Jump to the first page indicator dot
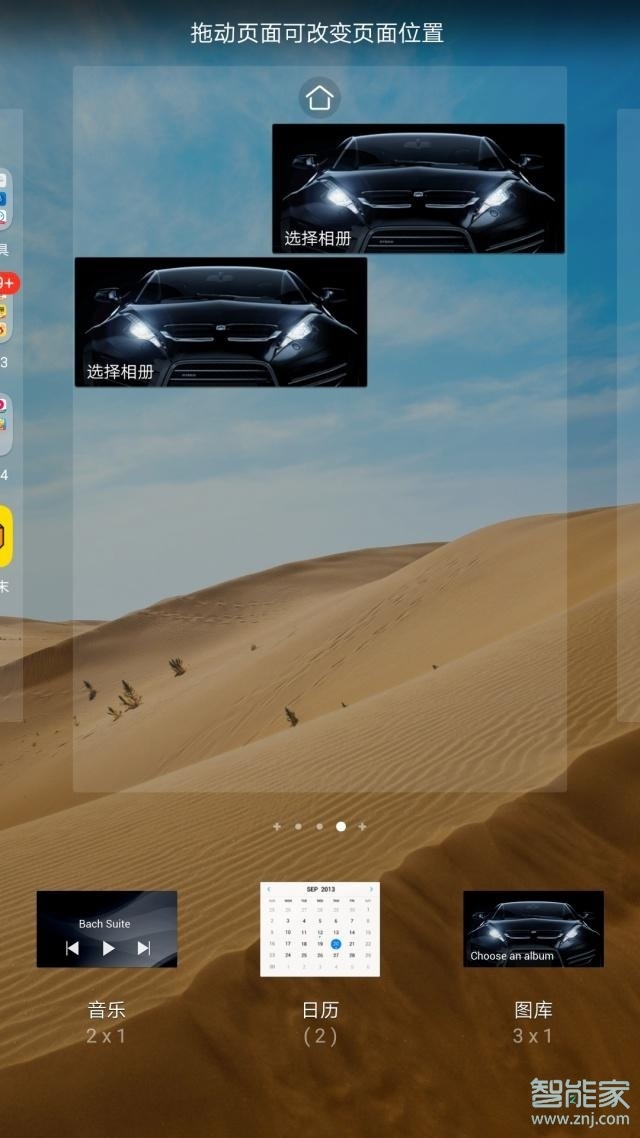 tap(298, 827)
